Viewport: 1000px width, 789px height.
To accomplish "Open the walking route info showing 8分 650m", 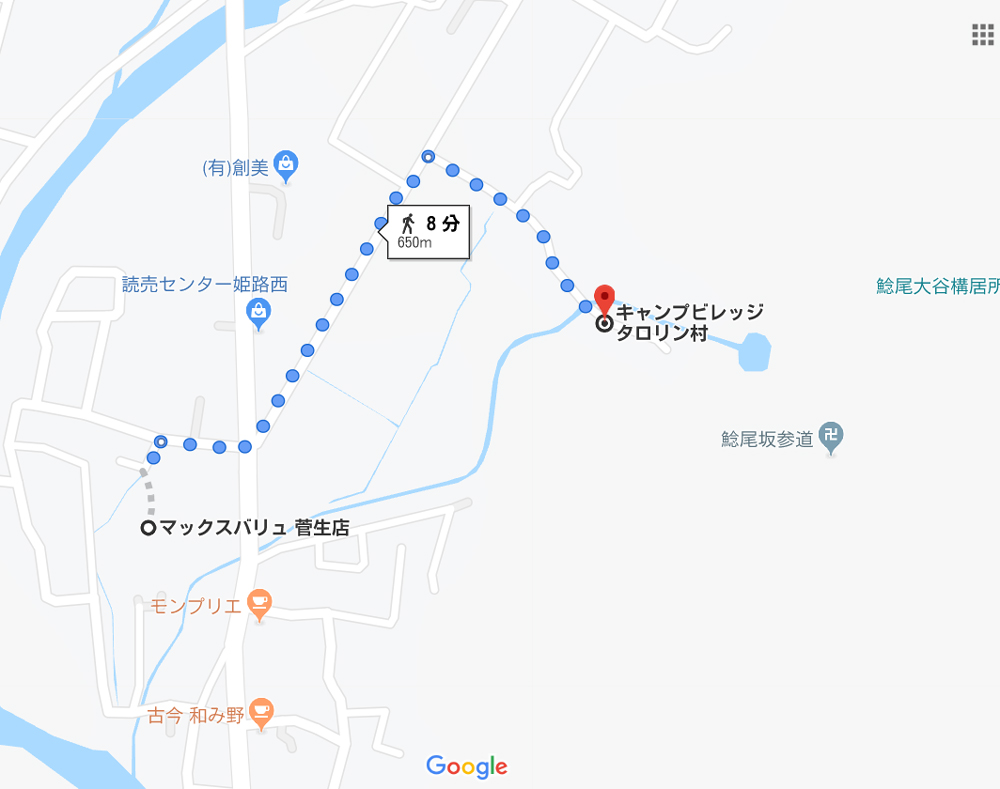I will [x=428, y=232].
